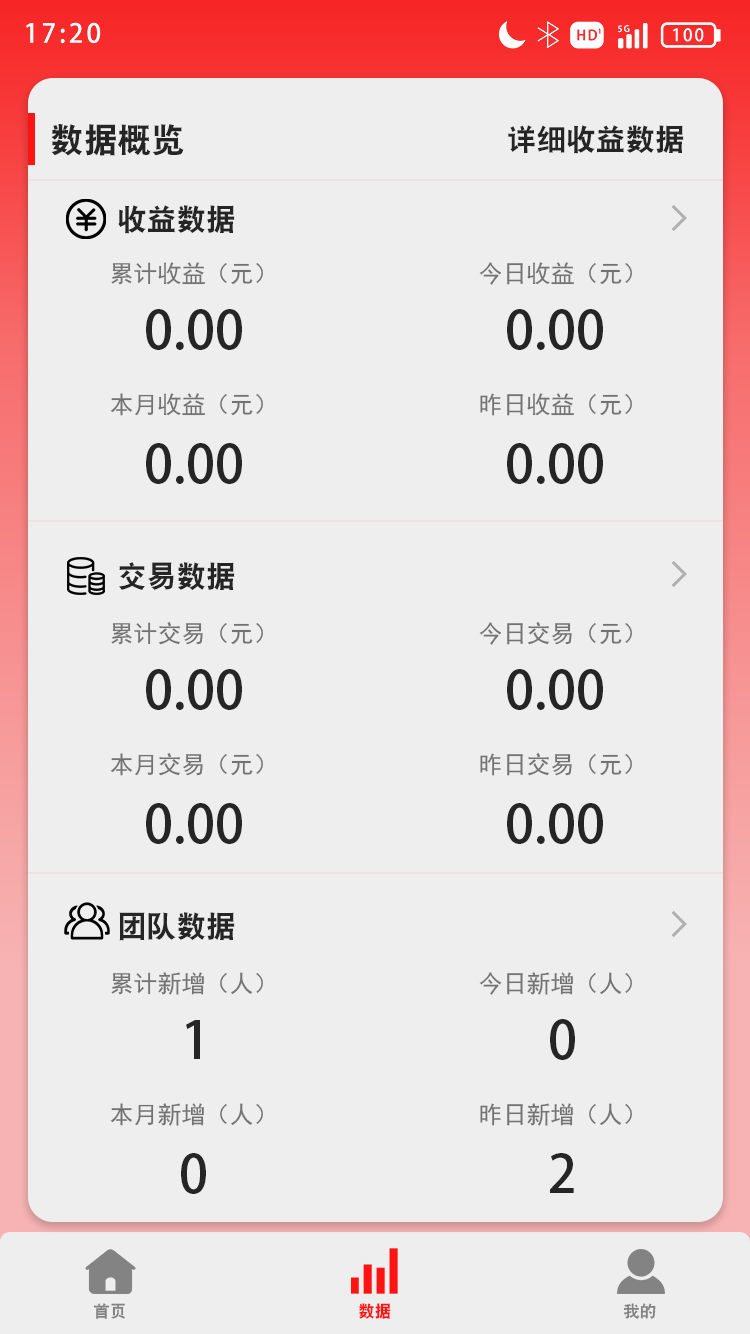Click the 5G signal strength indicator

pos(632,34)
